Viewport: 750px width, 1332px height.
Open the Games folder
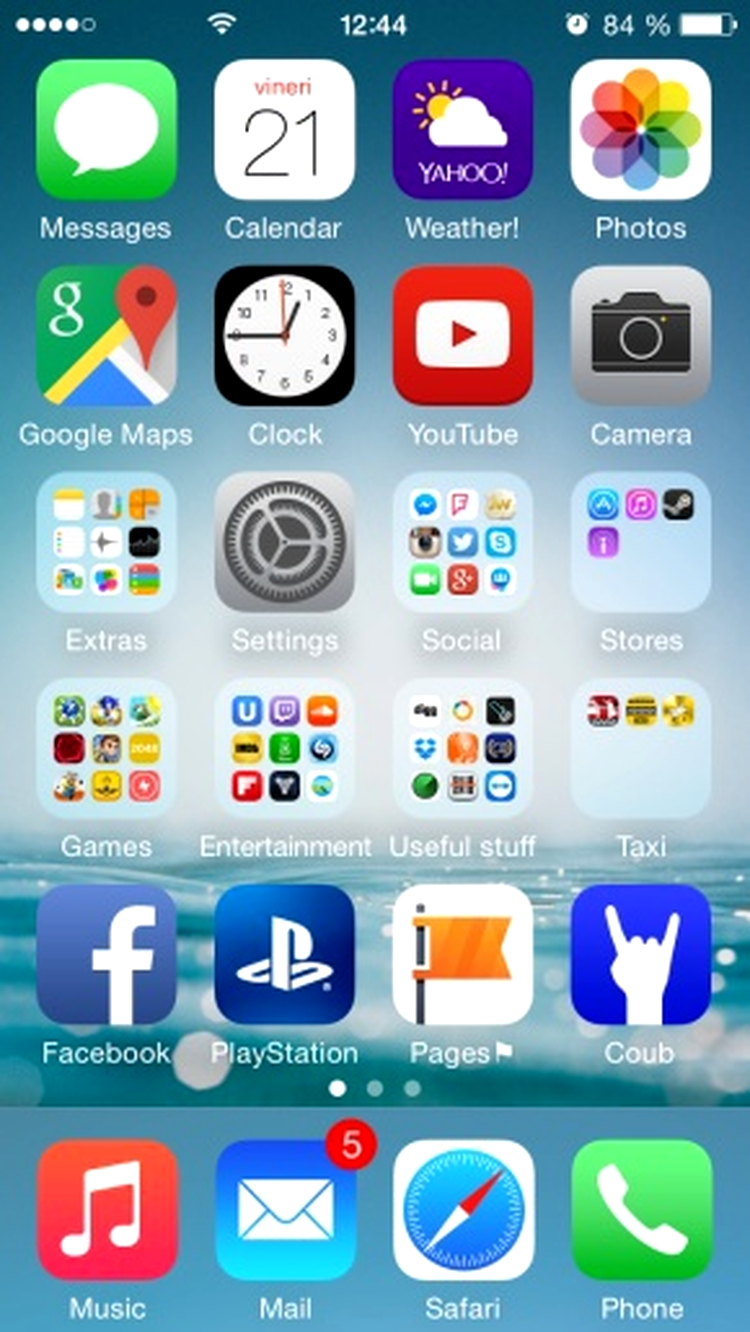106,748
